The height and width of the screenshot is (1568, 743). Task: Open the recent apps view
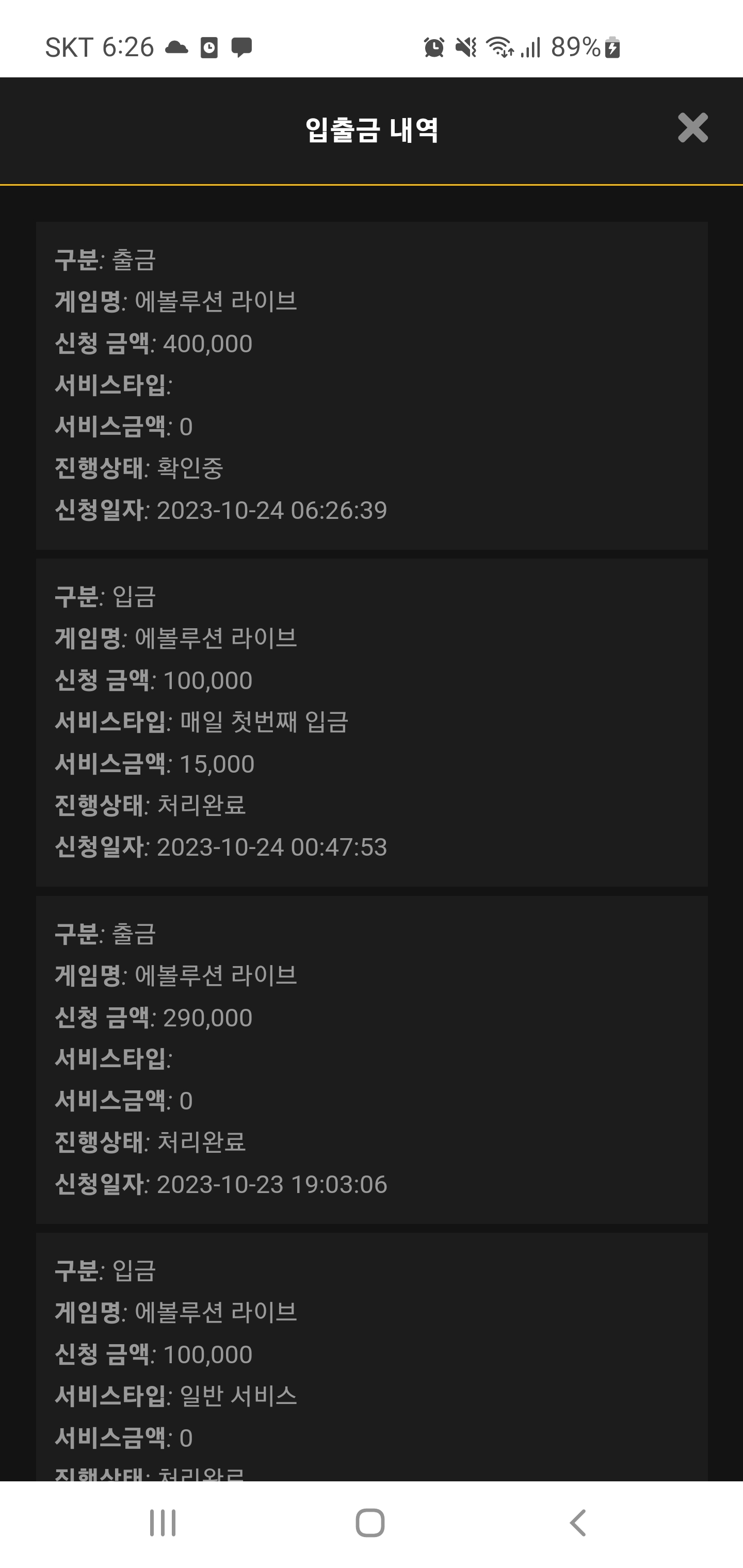163,1523
